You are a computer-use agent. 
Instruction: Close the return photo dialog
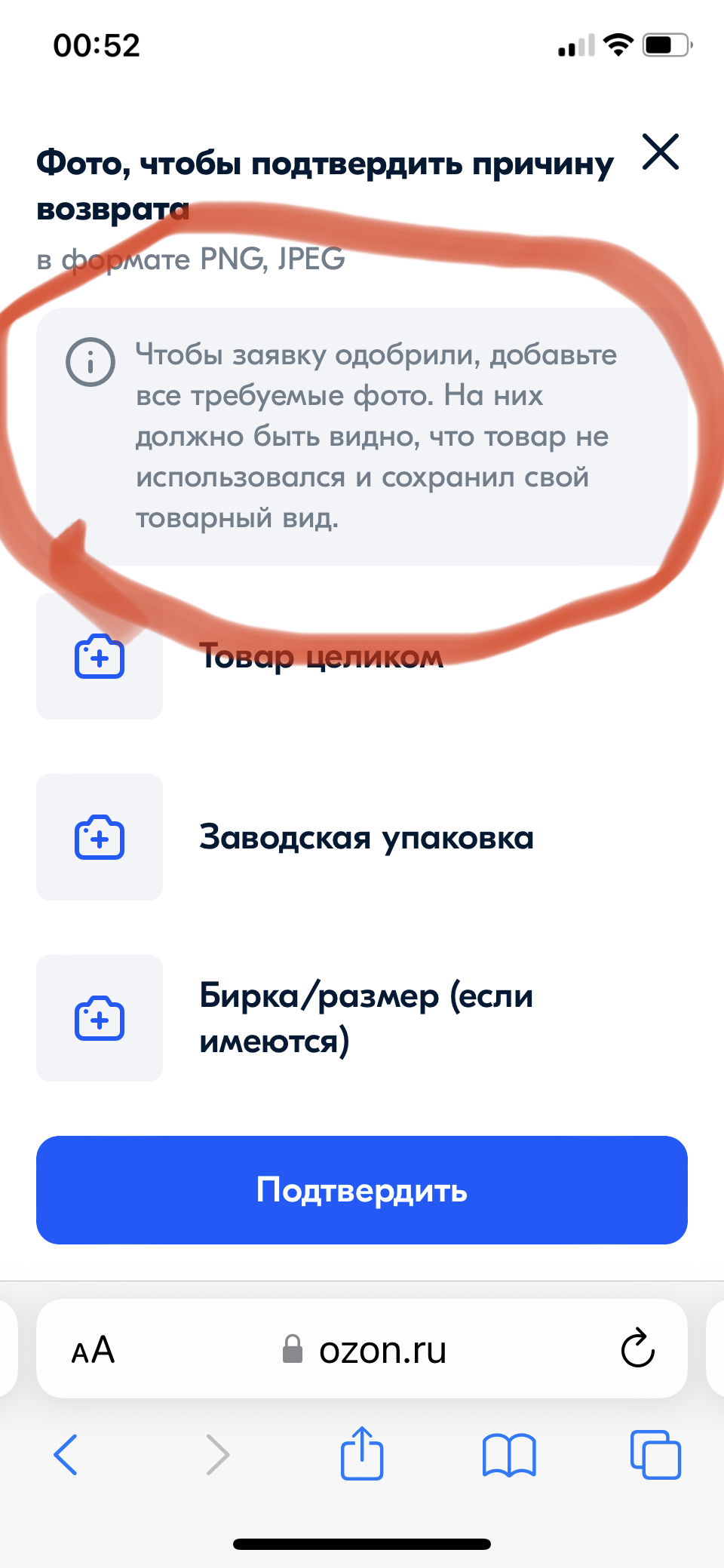pos(661,152)
